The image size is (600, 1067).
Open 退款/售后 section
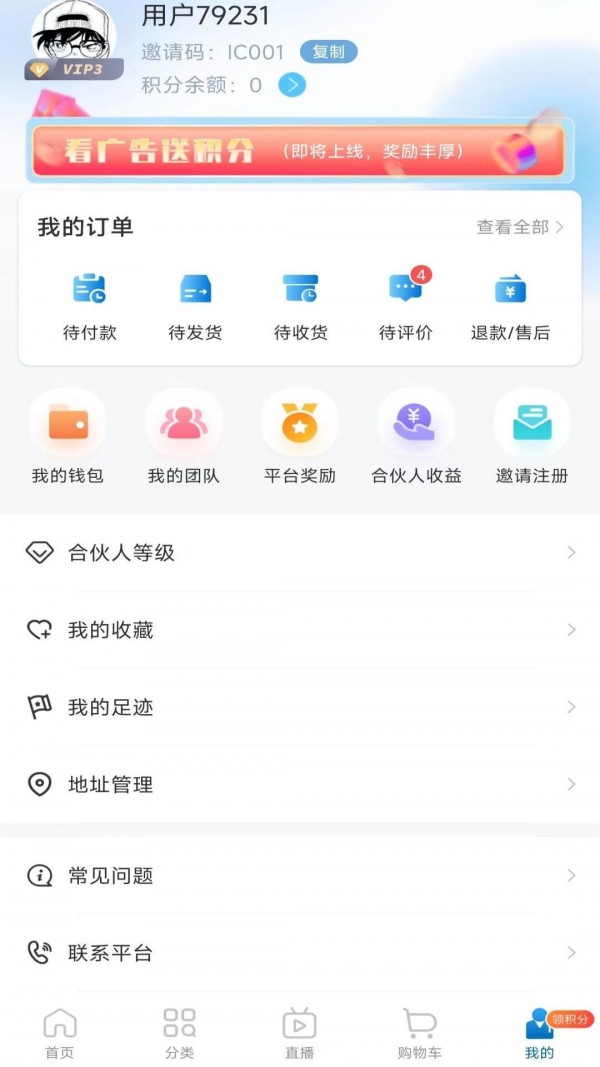[x=510, y=306]
